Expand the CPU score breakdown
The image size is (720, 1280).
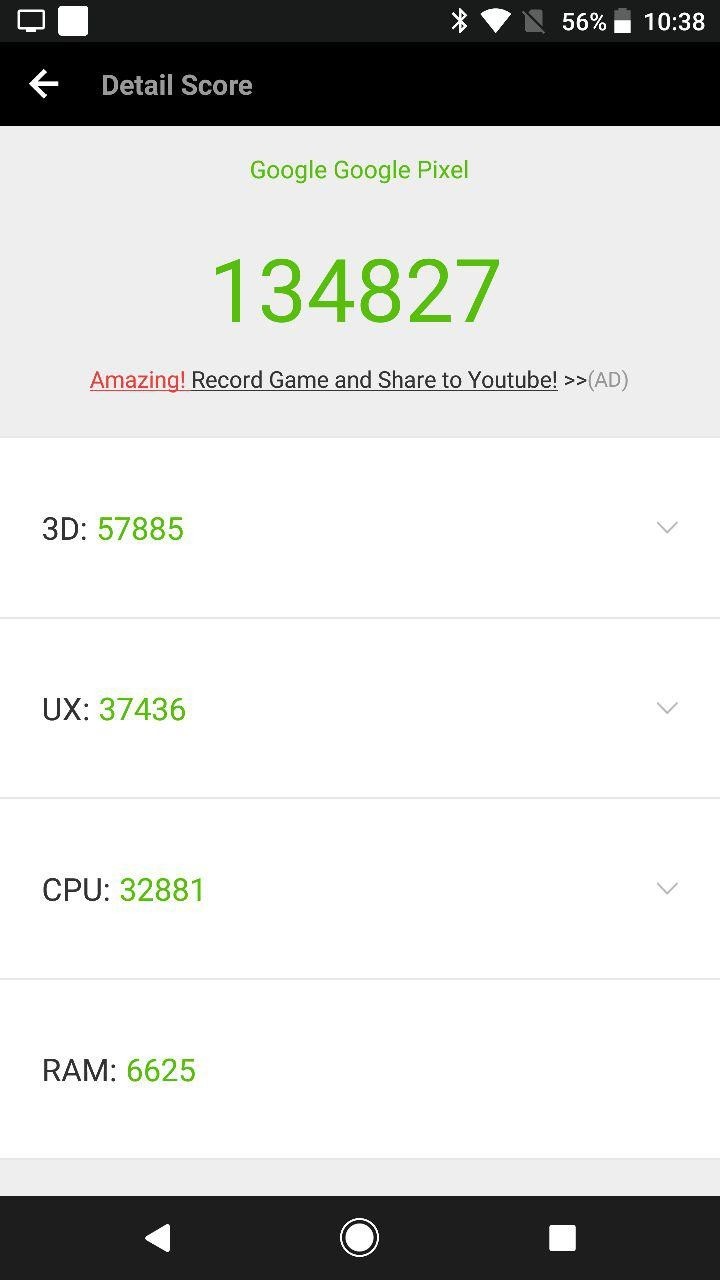[666, 888]
